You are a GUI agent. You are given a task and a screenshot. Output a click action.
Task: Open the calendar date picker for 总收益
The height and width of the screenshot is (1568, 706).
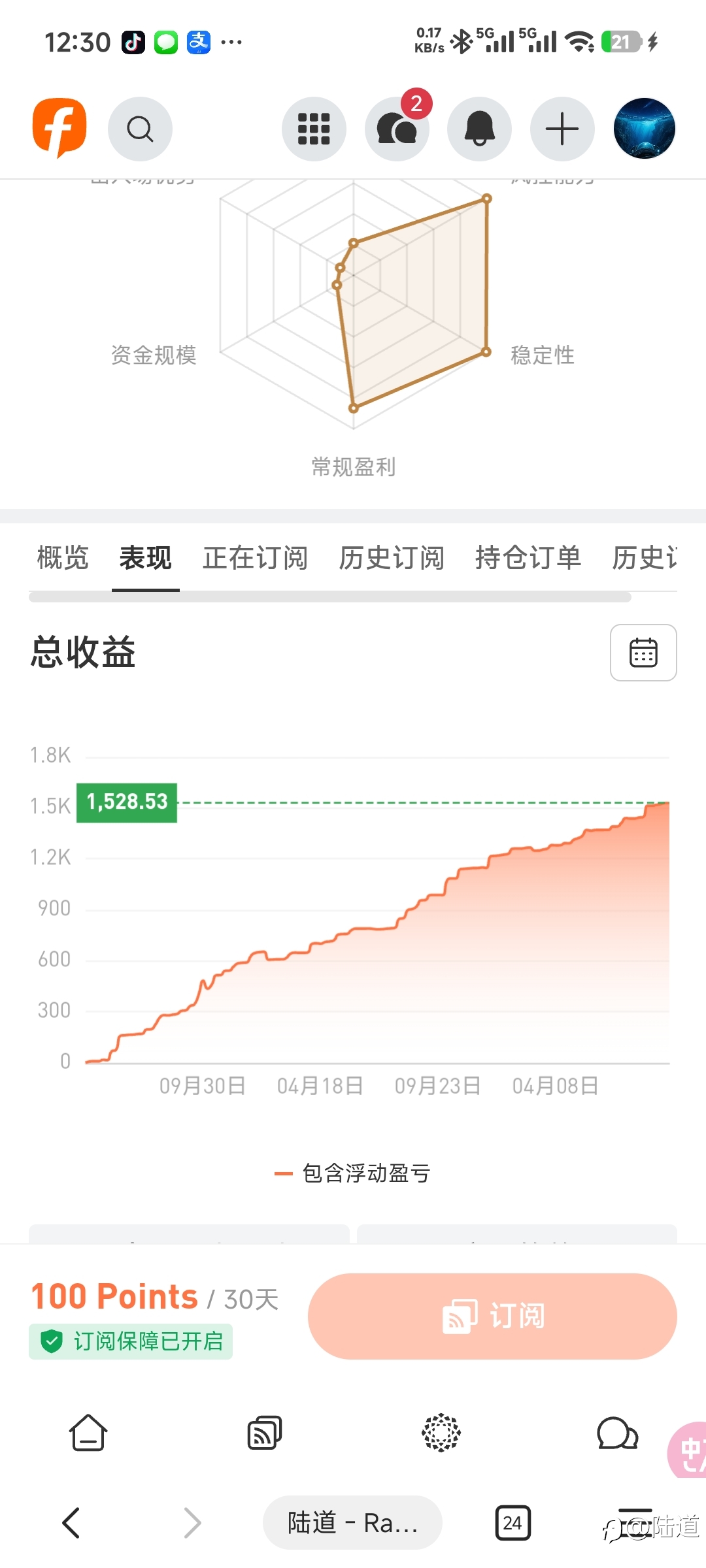[x=643, y=653]
